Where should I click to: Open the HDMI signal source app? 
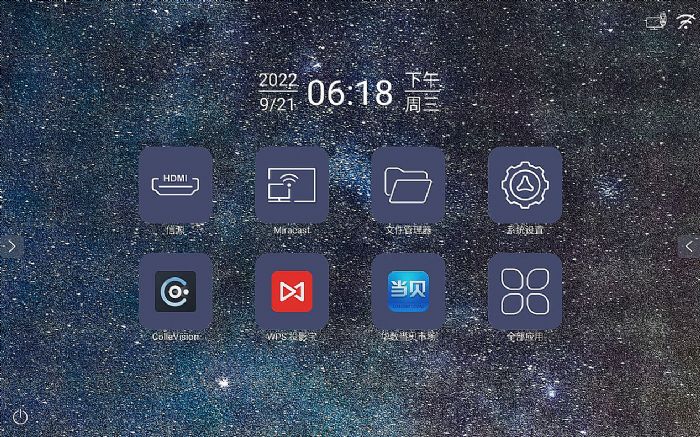175,185
